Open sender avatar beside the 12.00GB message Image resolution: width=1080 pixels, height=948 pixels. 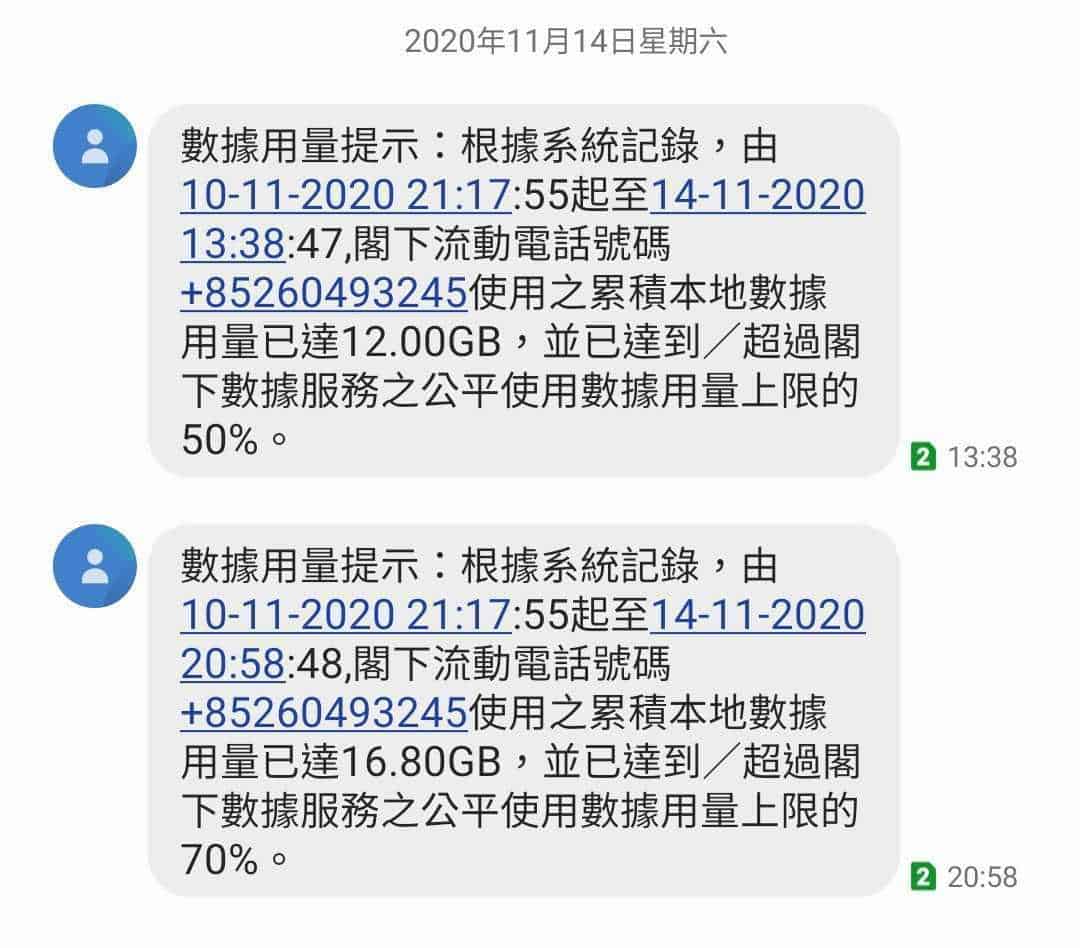pos(95,146)
